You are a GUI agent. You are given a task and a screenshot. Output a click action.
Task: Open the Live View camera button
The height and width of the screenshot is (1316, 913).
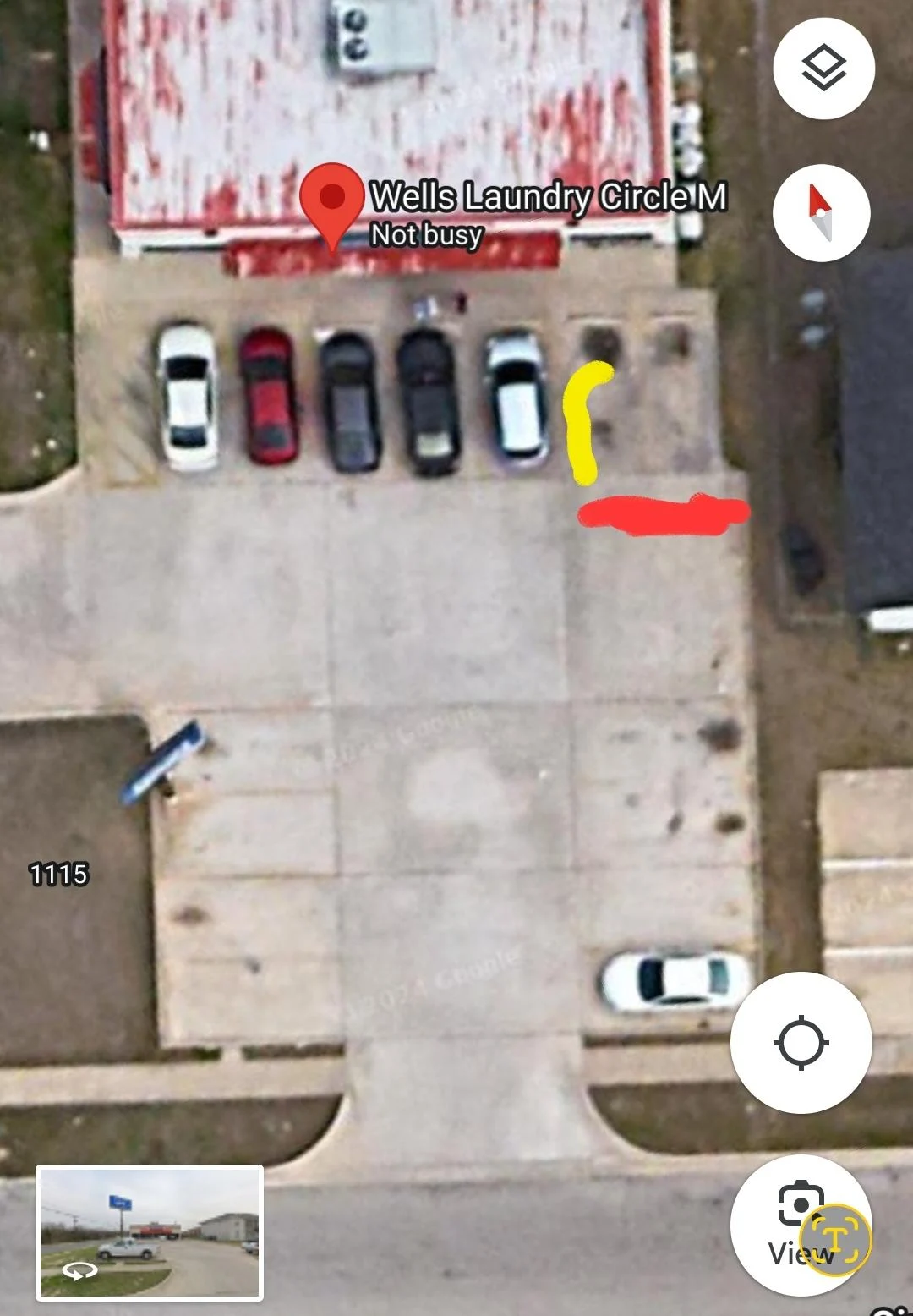point(800,1224)
